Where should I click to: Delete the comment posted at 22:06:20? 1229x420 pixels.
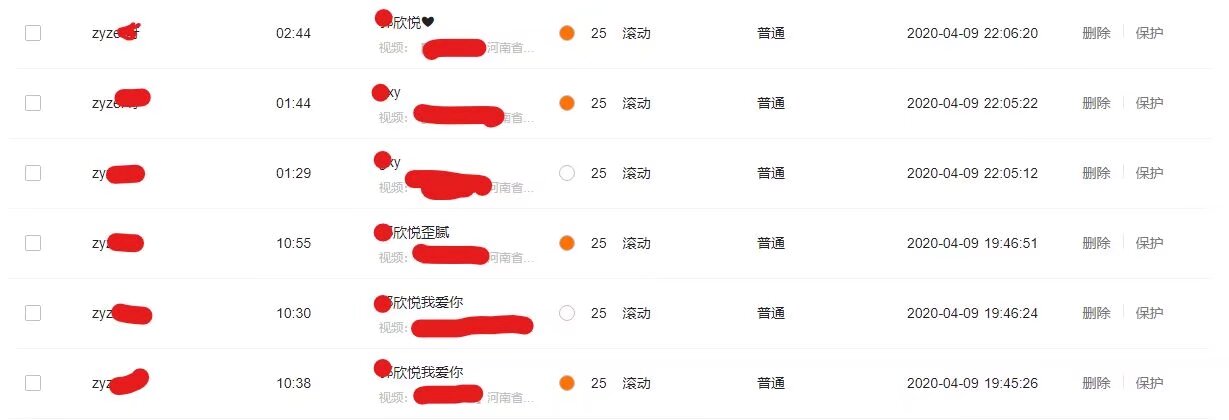coord(1096,33)
